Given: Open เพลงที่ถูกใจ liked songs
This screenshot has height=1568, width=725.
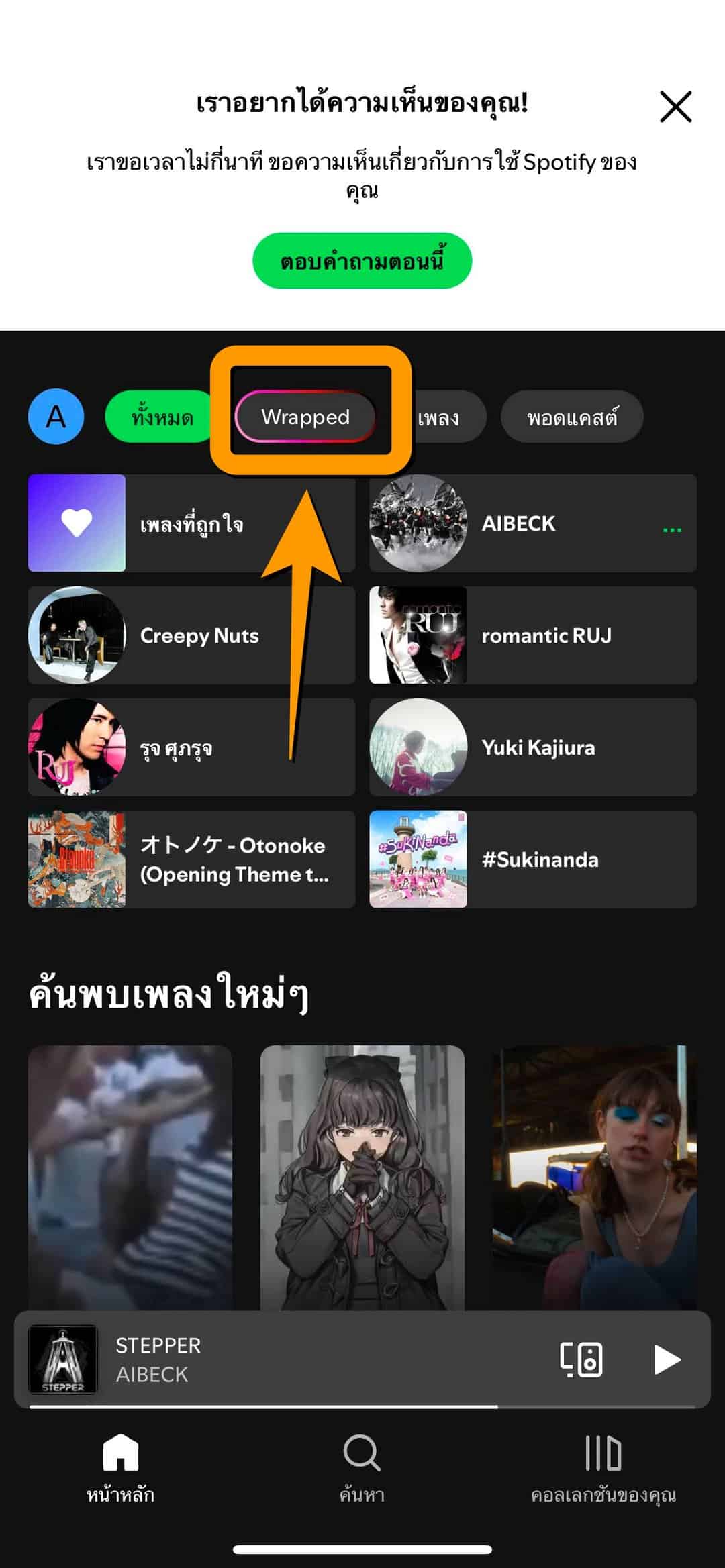Looking at the screenshot, I should coord(191,523).
